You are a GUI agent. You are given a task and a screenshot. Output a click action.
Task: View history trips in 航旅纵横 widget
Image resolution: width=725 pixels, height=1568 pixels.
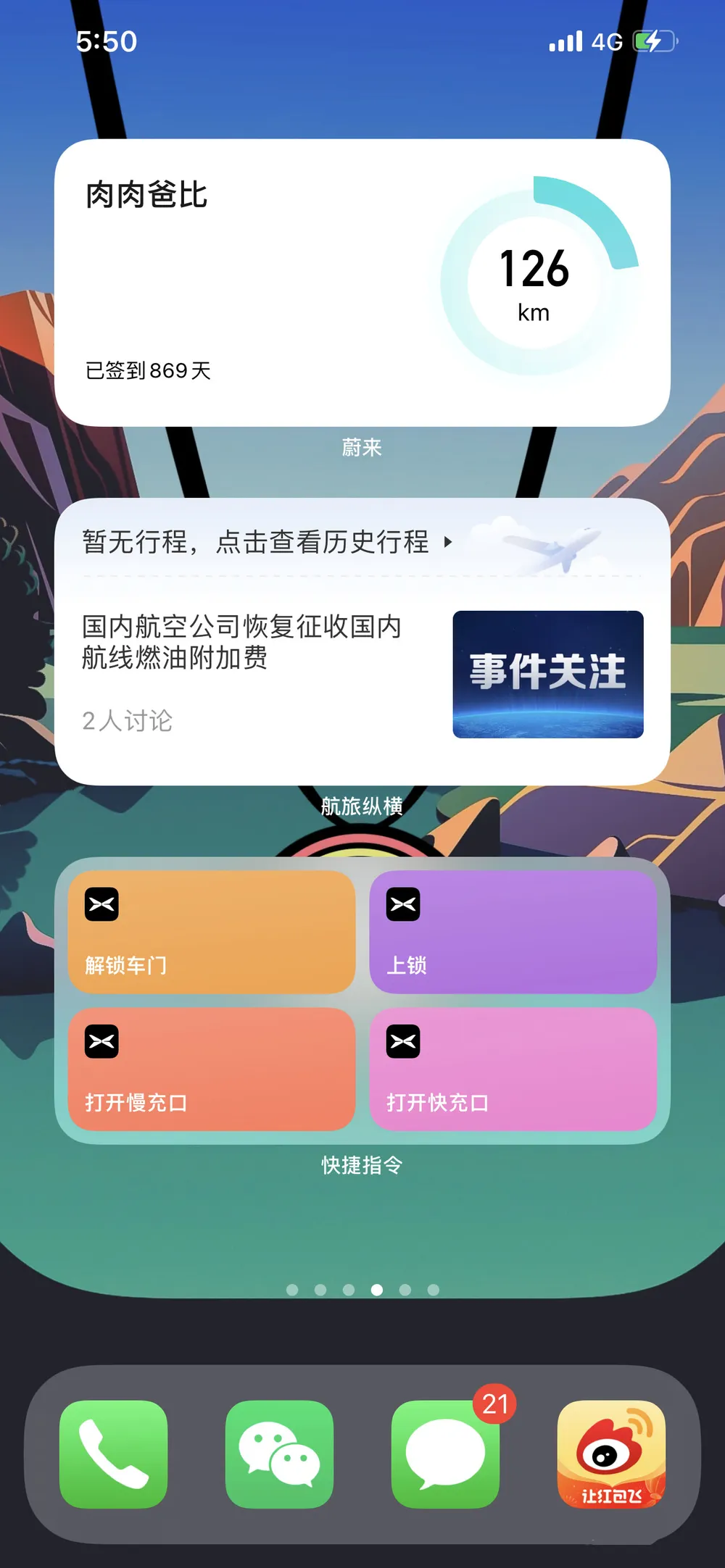tap(267, 541)
